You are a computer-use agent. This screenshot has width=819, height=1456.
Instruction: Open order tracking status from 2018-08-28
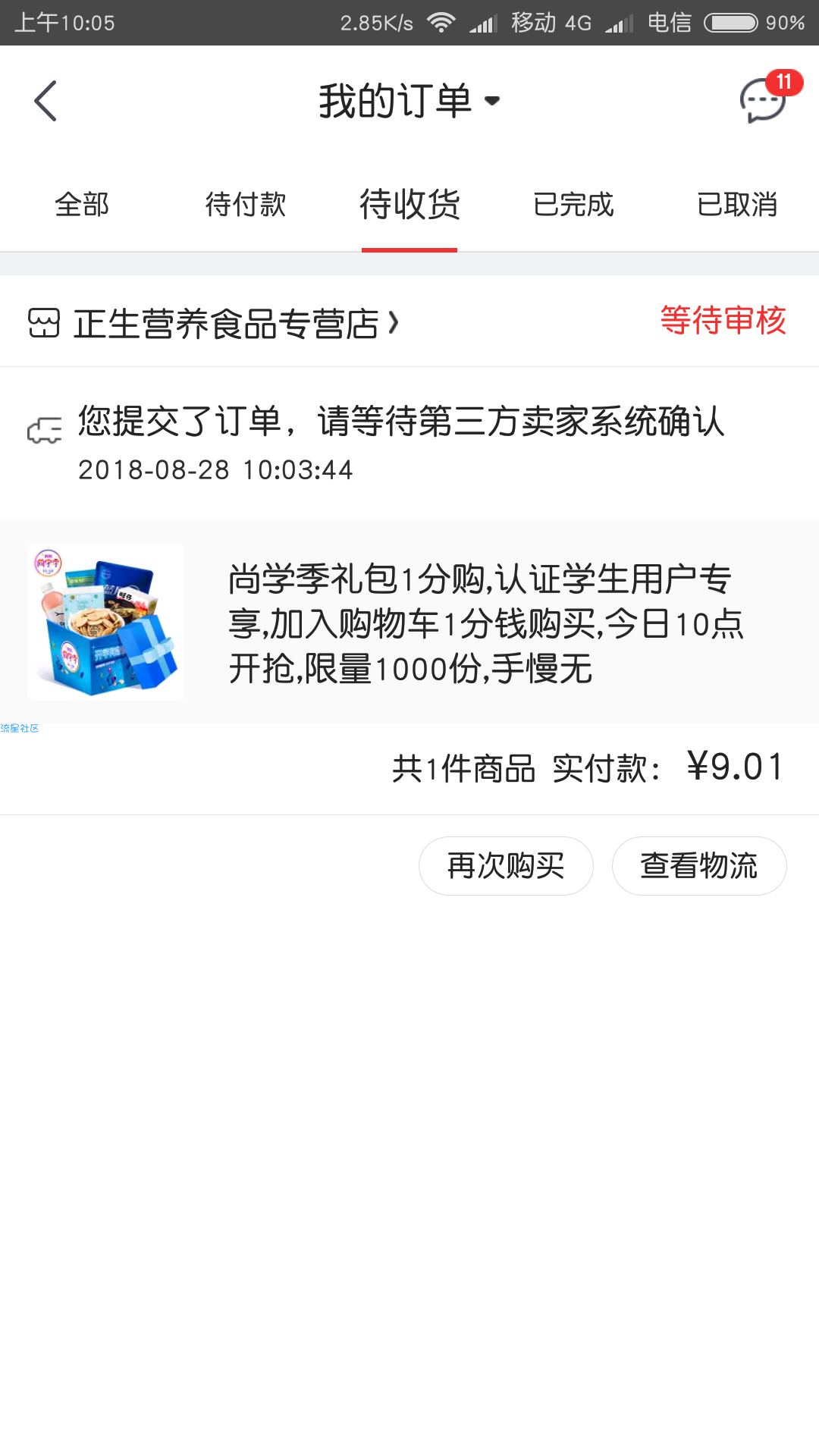402,443
